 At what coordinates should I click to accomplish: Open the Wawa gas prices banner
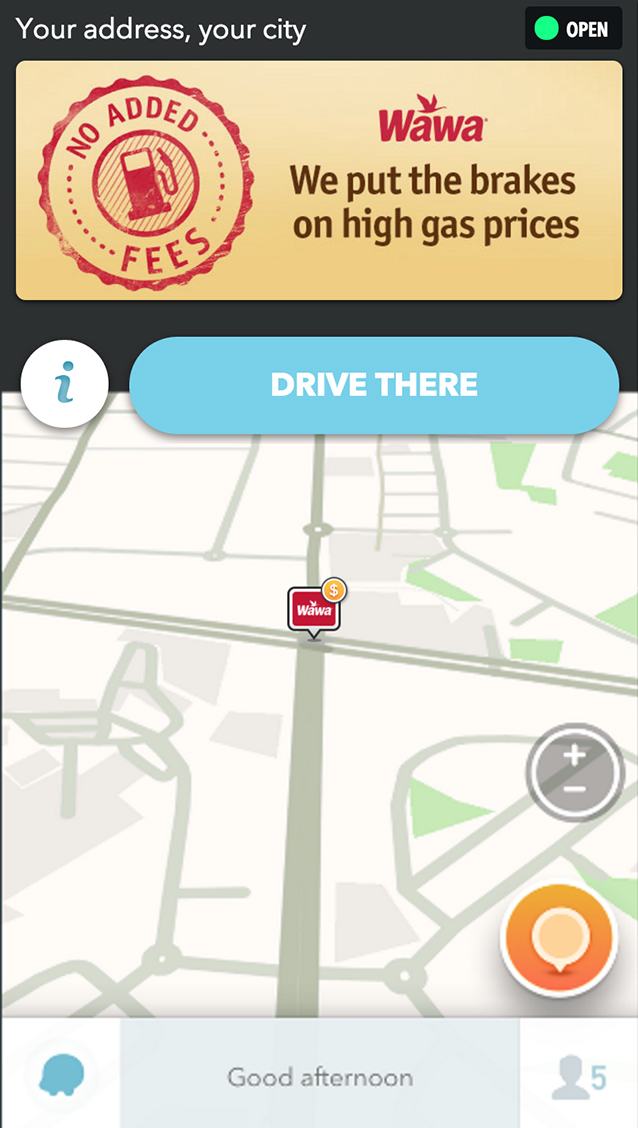(x=319, y=180)
